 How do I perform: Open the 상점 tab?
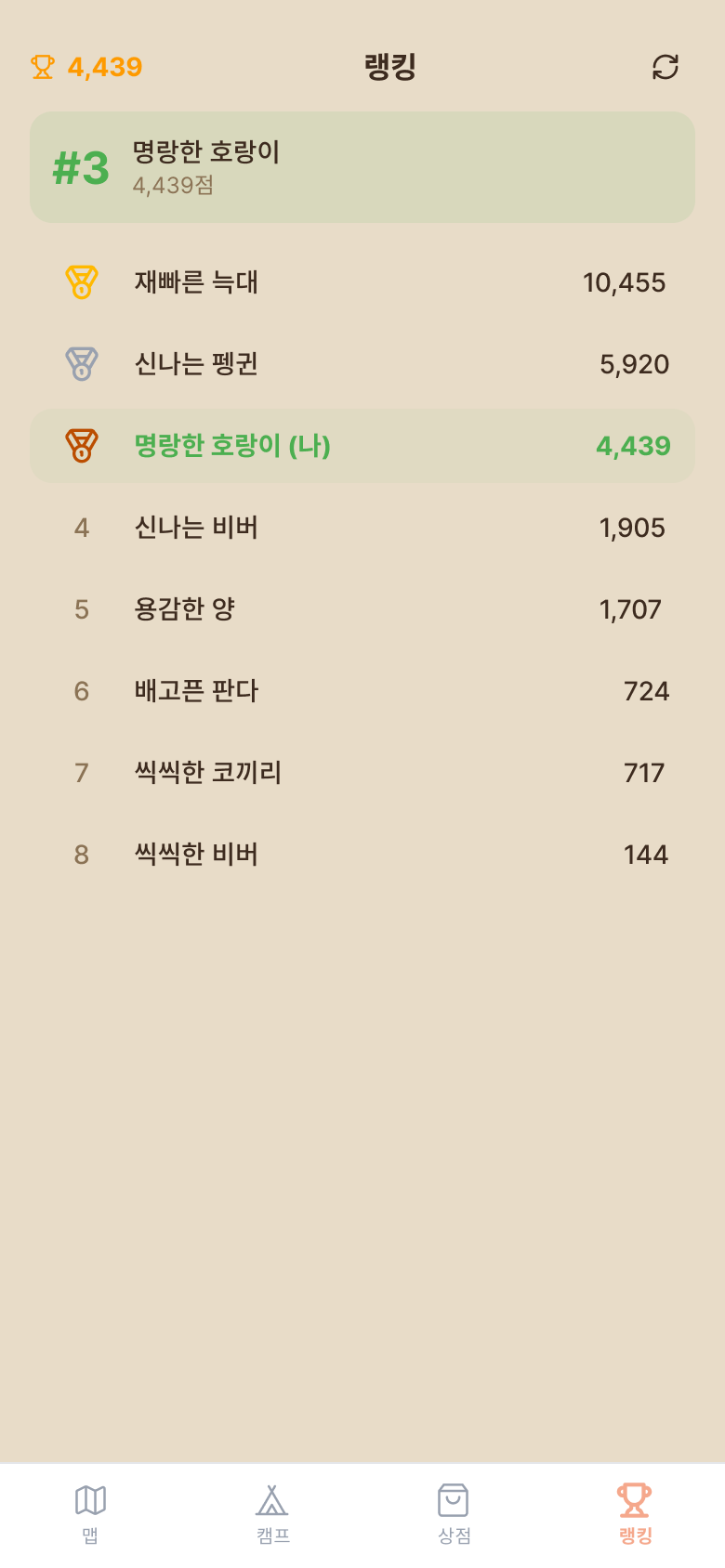coord(452,1514)
